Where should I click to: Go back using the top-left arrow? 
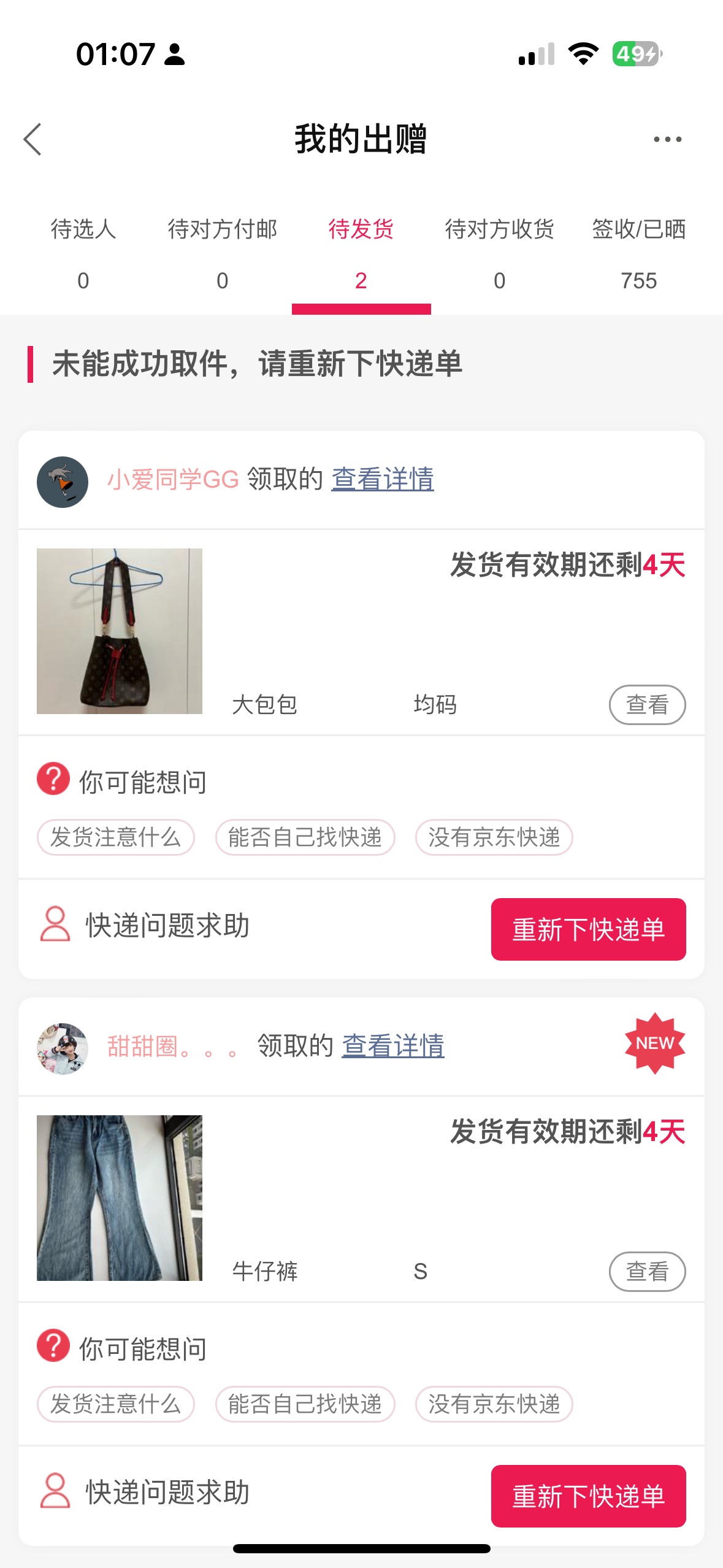tap(33, 139)
